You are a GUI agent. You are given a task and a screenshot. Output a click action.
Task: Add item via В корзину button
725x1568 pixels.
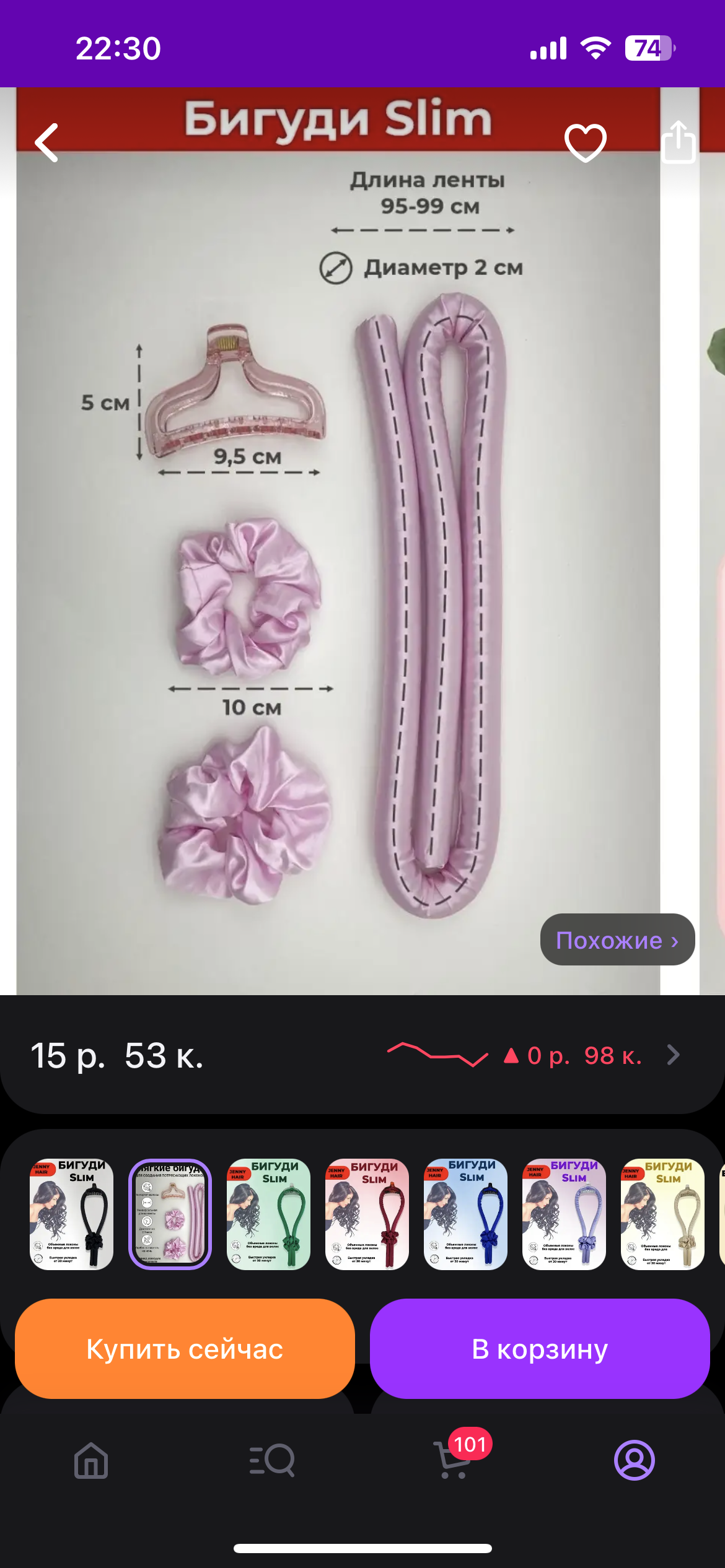pos(540,1349)
